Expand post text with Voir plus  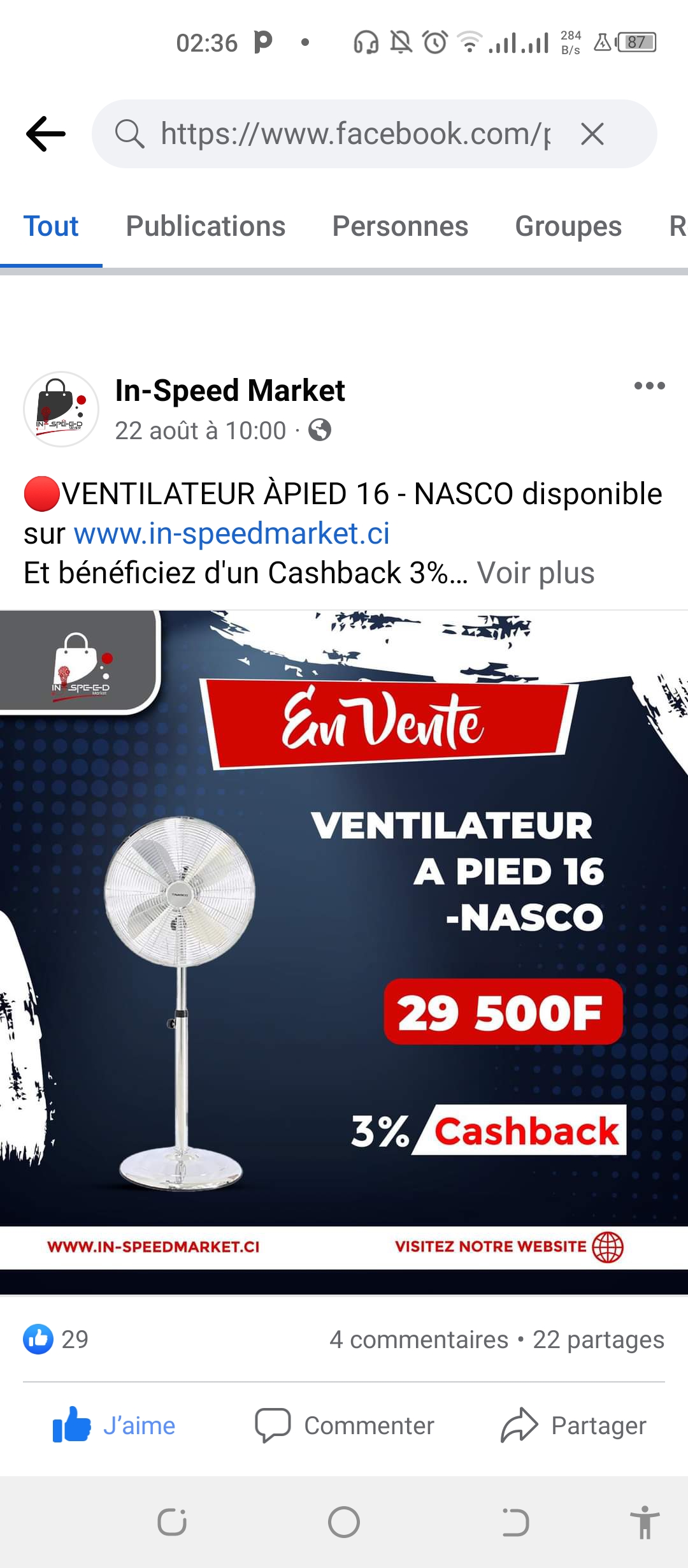point(535,573)
